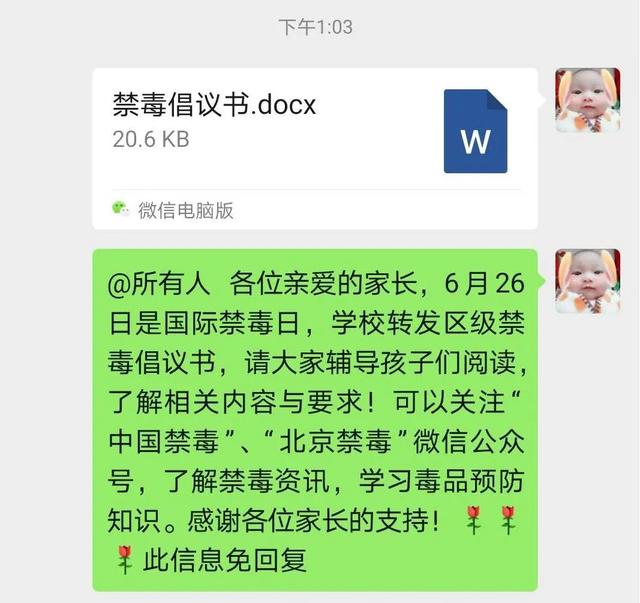This screenshot has width=640, height=603.
Task: Tap the sender's avatar beside the green message
Action: pyautogui.click(x=587, y=281)
